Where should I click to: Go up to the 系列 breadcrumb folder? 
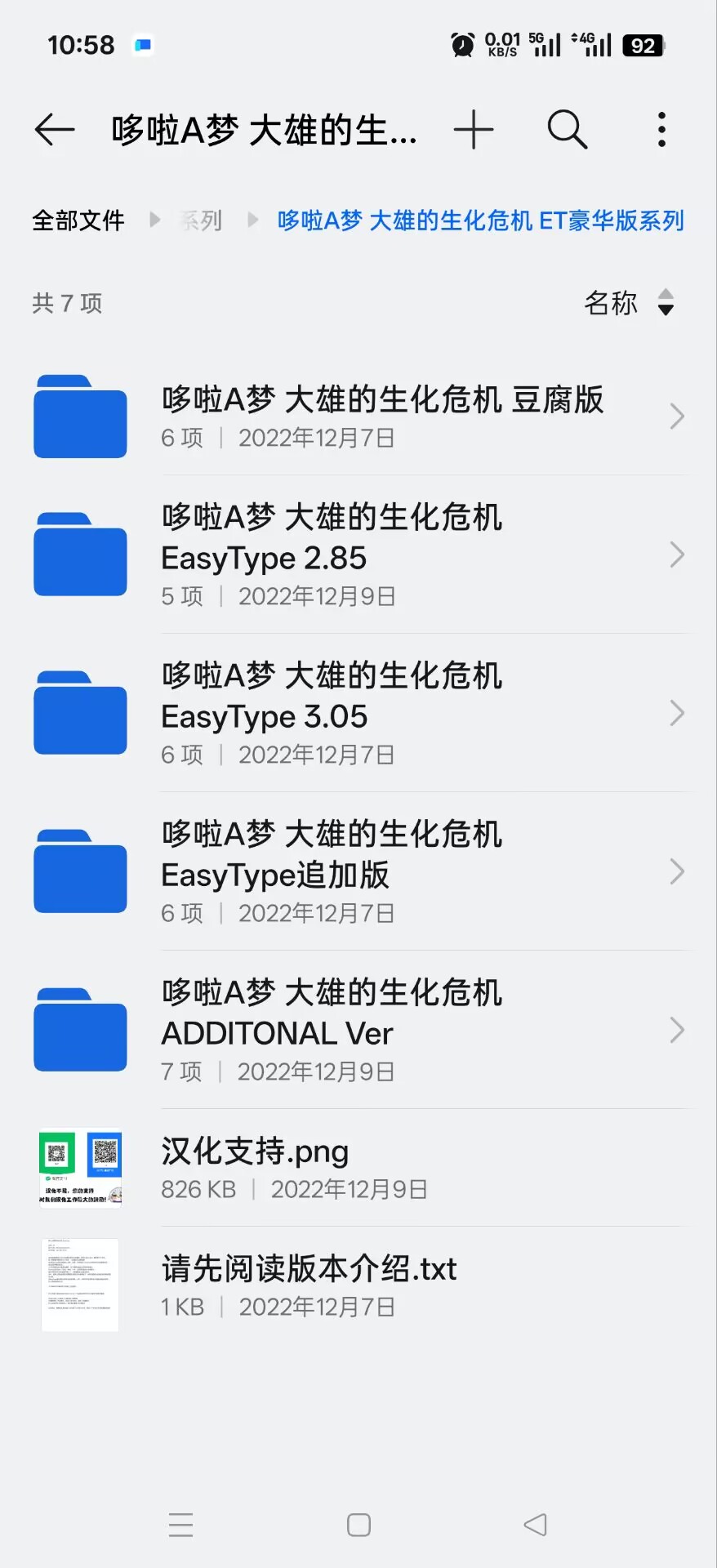point(201,220)
